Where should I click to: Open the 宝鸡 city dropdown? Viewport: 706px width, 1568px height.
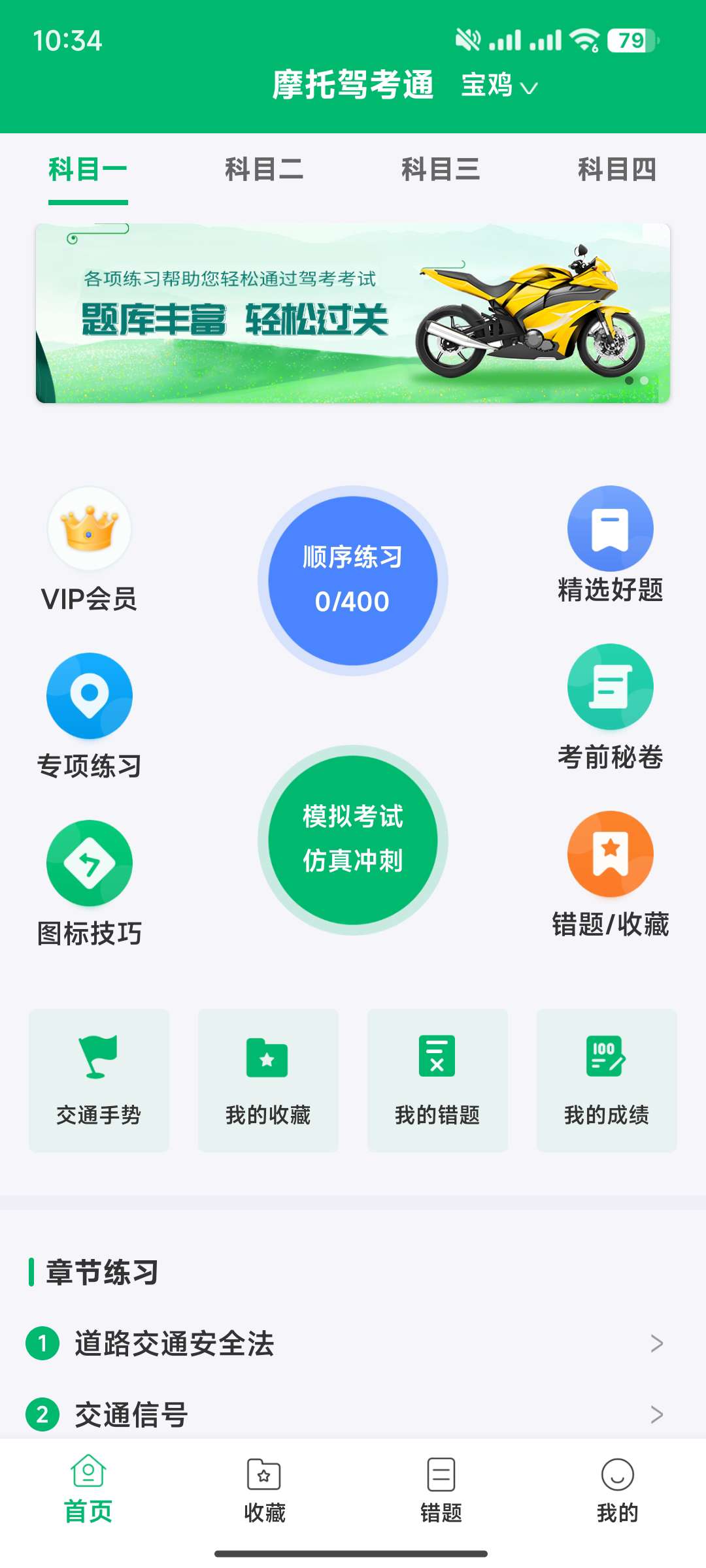click(499, 86)
